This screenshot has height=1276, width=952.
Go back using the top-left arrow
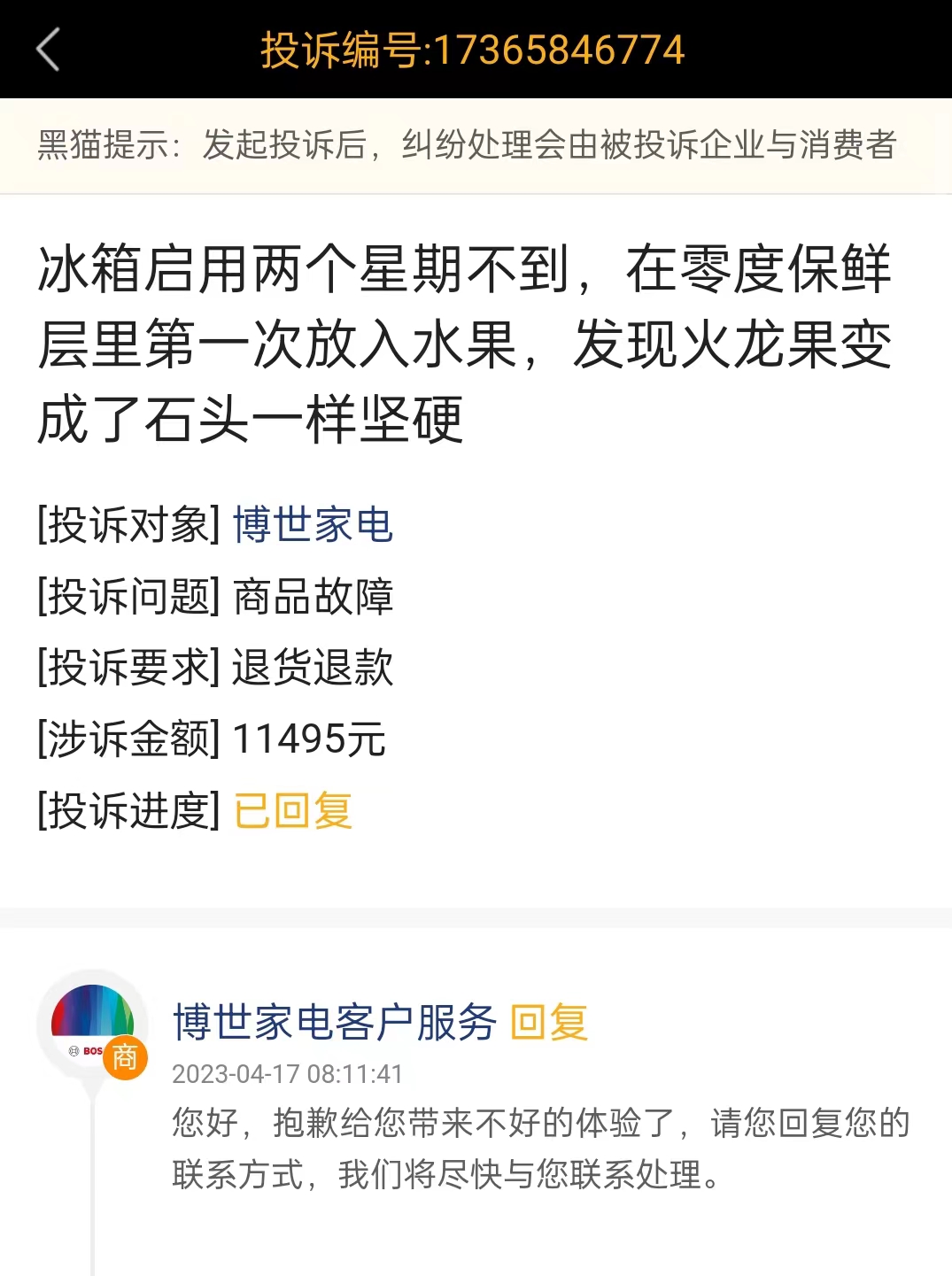(49, 50)
